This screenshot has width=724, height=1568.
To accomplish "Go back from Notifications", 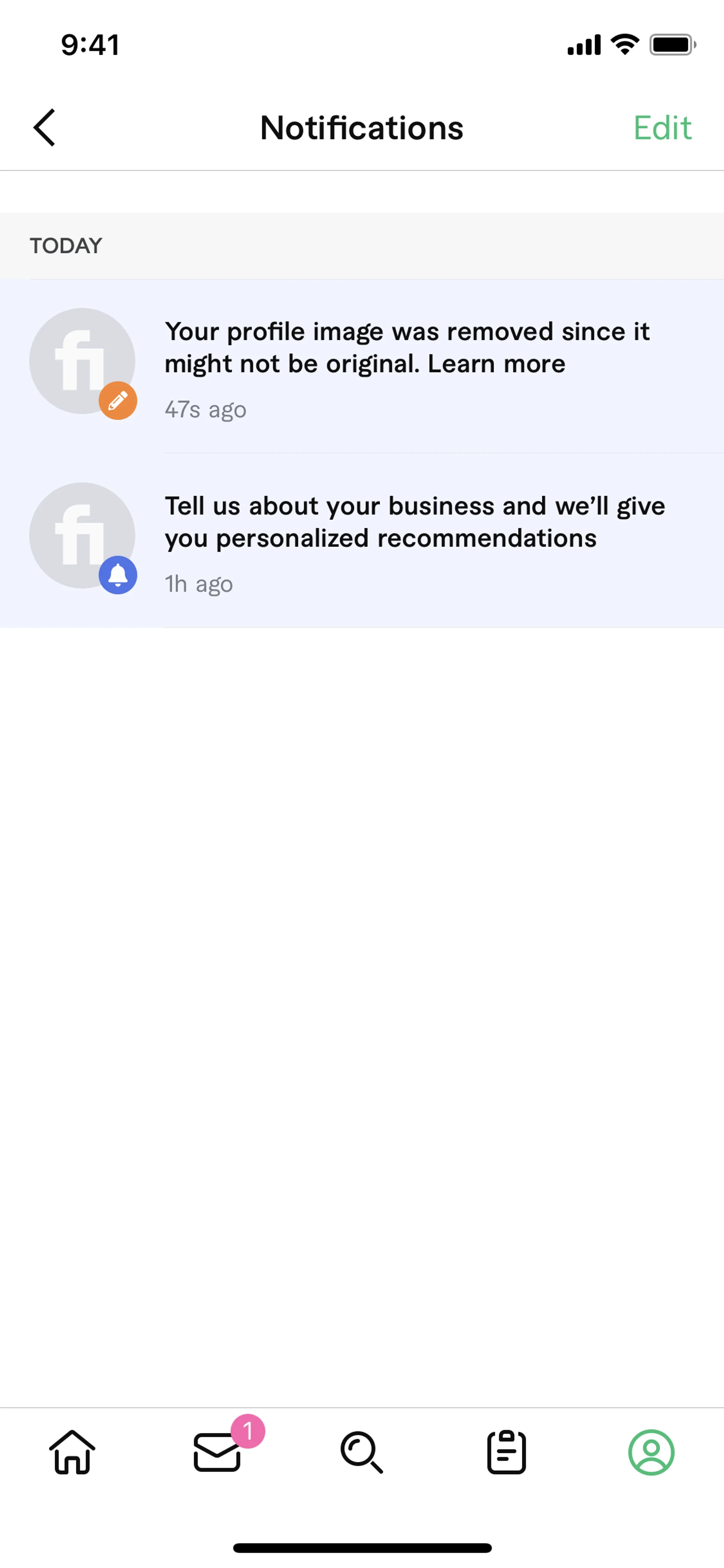I will [x=44, y=128].
